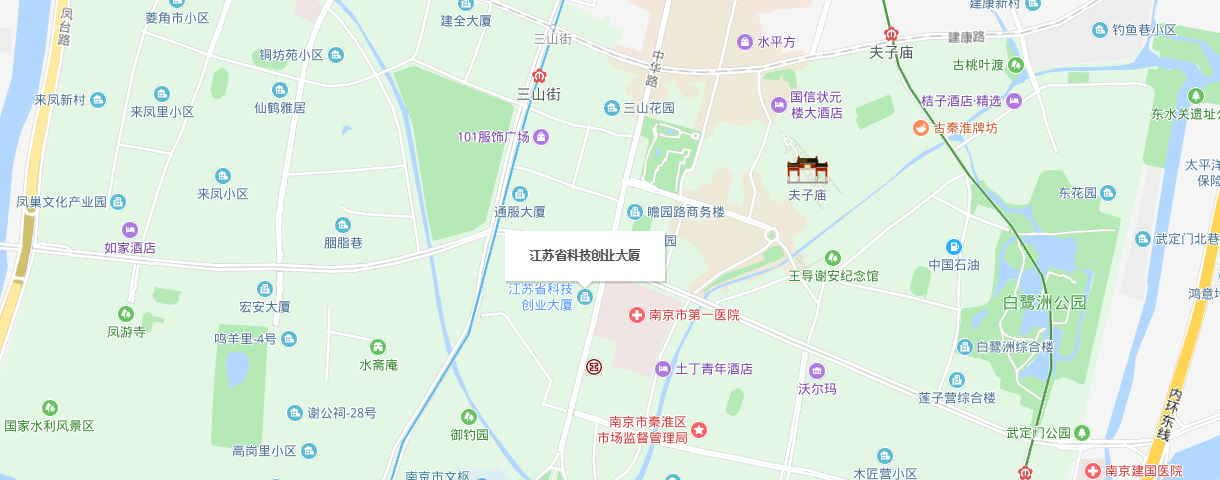Tap the 三山街 metro station marker

tap(540, 75)
